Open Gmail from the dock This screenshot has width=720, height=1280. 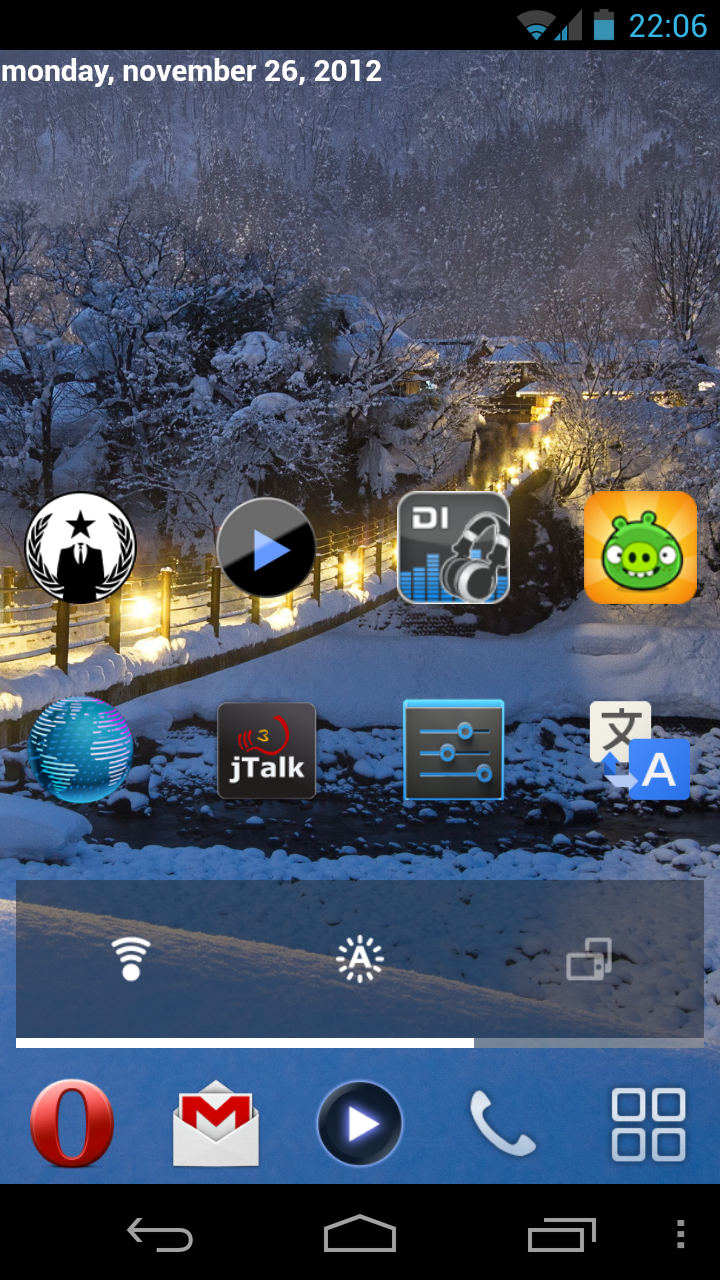coord(216,1124)
